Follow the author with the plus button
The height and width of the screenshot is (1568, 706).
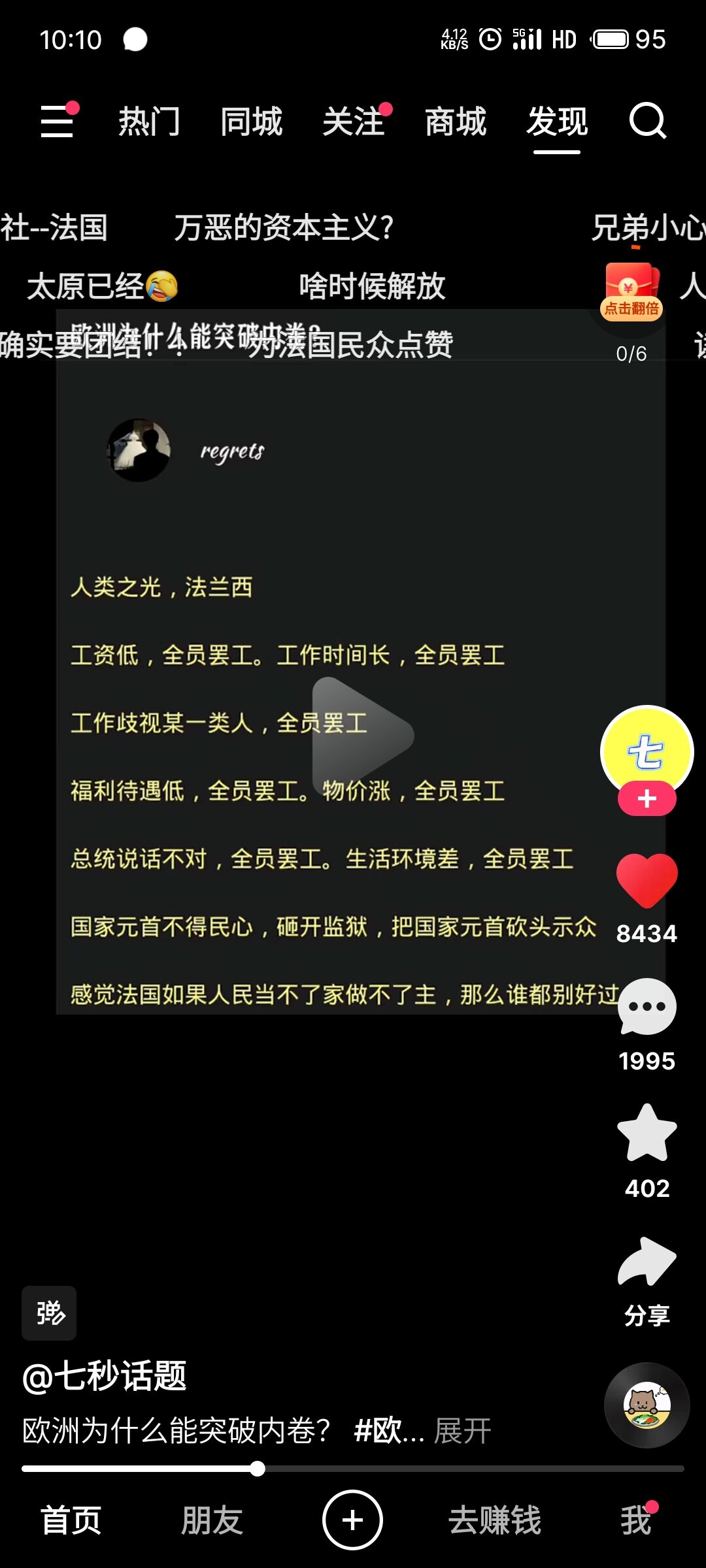[647, 798]
